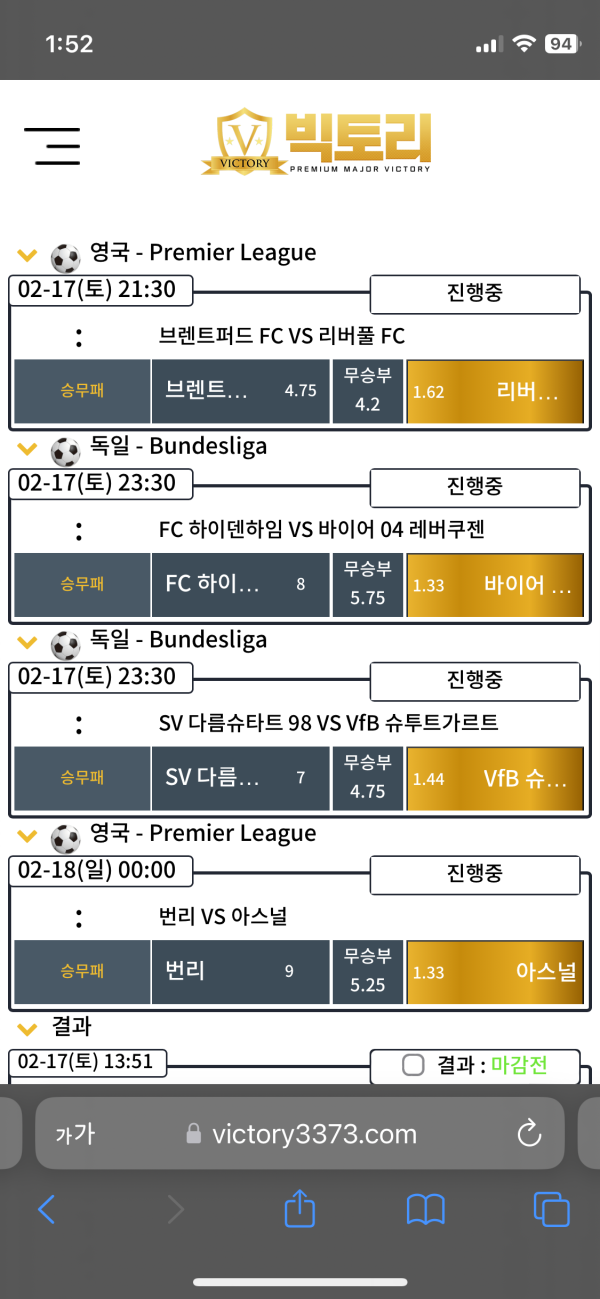This screenshot has height=1299, width=600.
Task: Select FC Heidenheim win at 8
Action: coord(241,584)
